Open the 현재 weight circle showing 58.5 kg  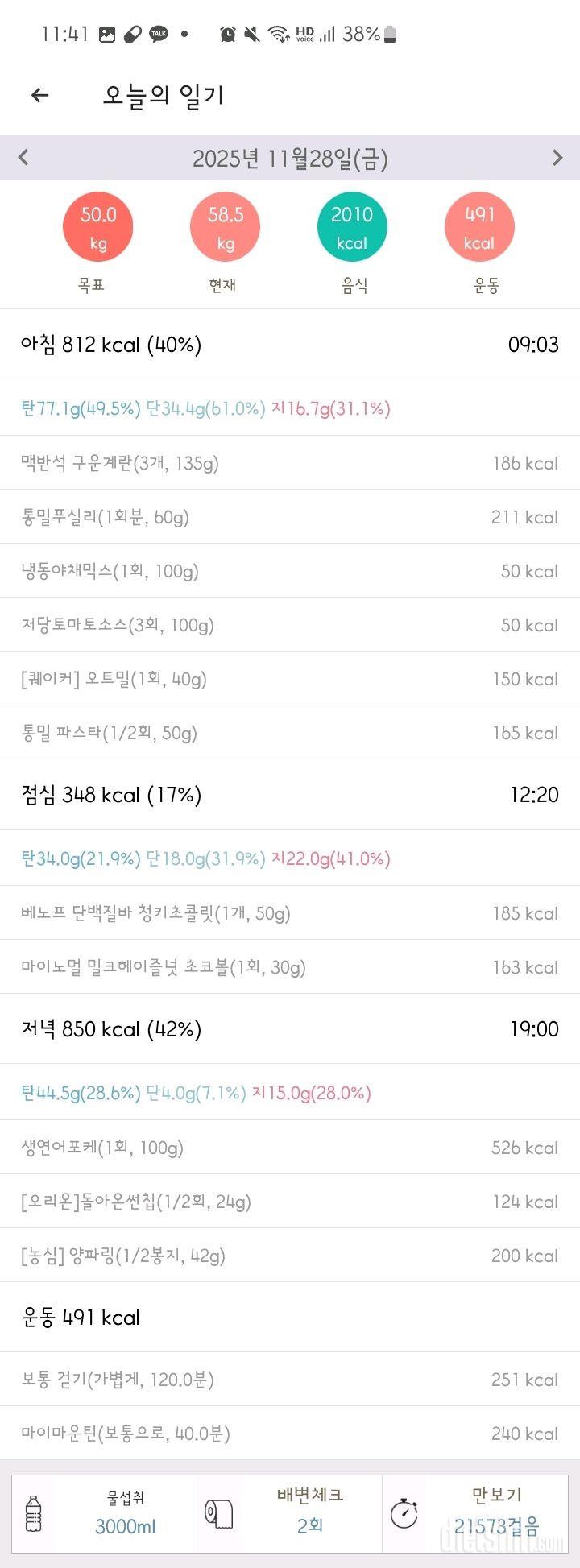pyautogui.click(x=226, y=226)
